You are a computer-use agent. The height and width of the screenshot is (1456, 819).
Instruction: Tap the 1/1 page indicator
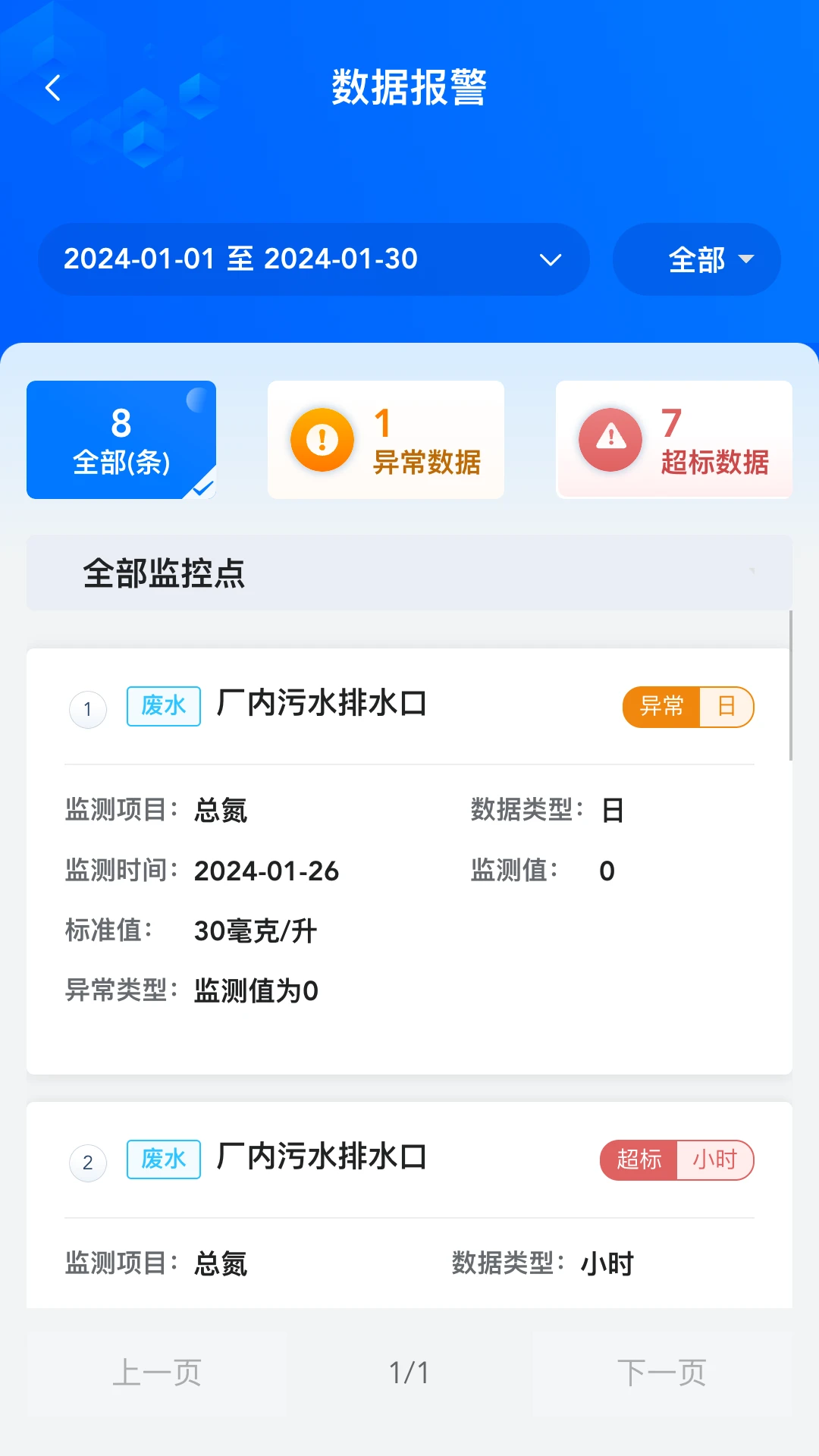click(x=409, y=1371)
